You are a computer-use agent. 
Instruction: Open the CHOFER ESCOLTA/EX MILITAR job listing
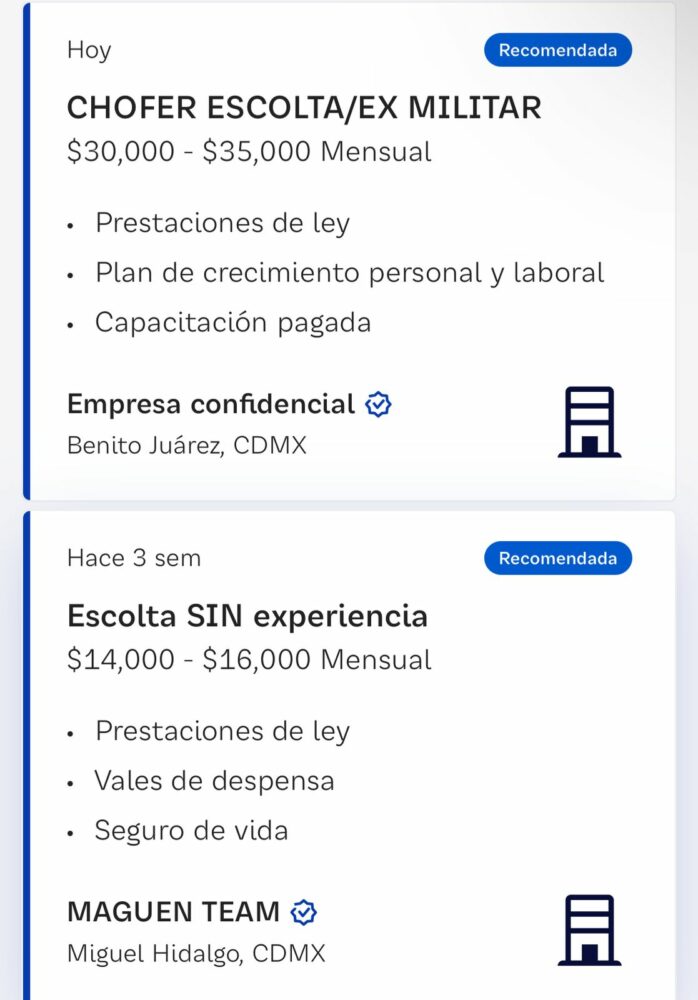304,107
